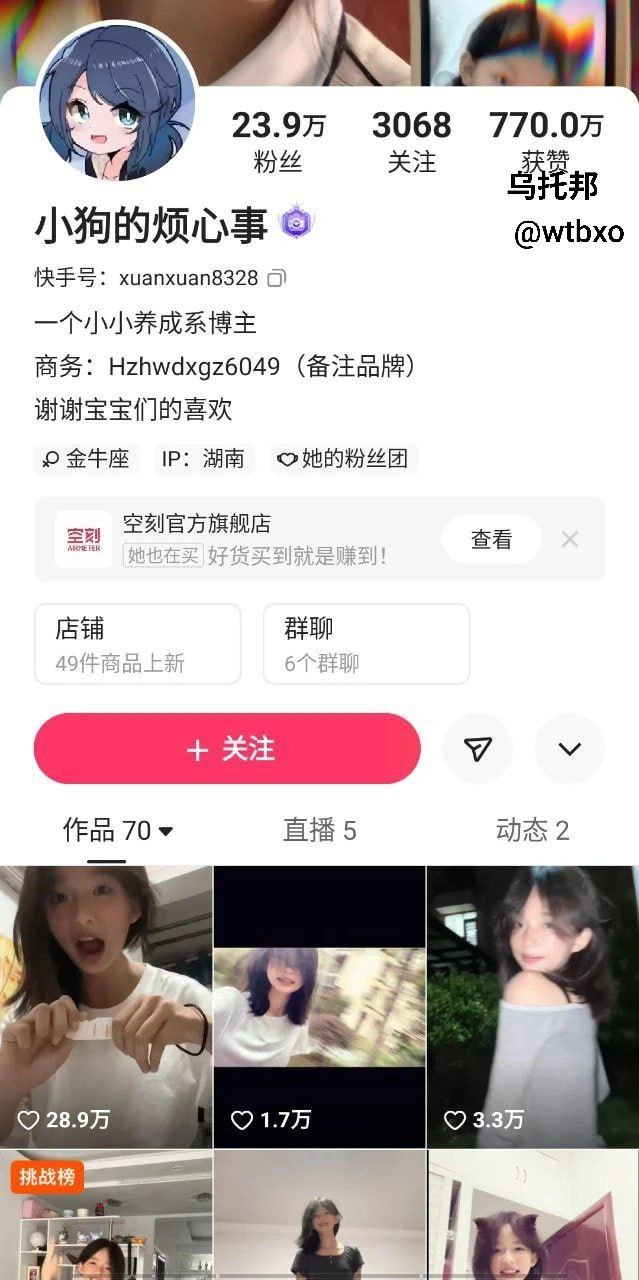Open the 作品 70 works dropdown

118,830
